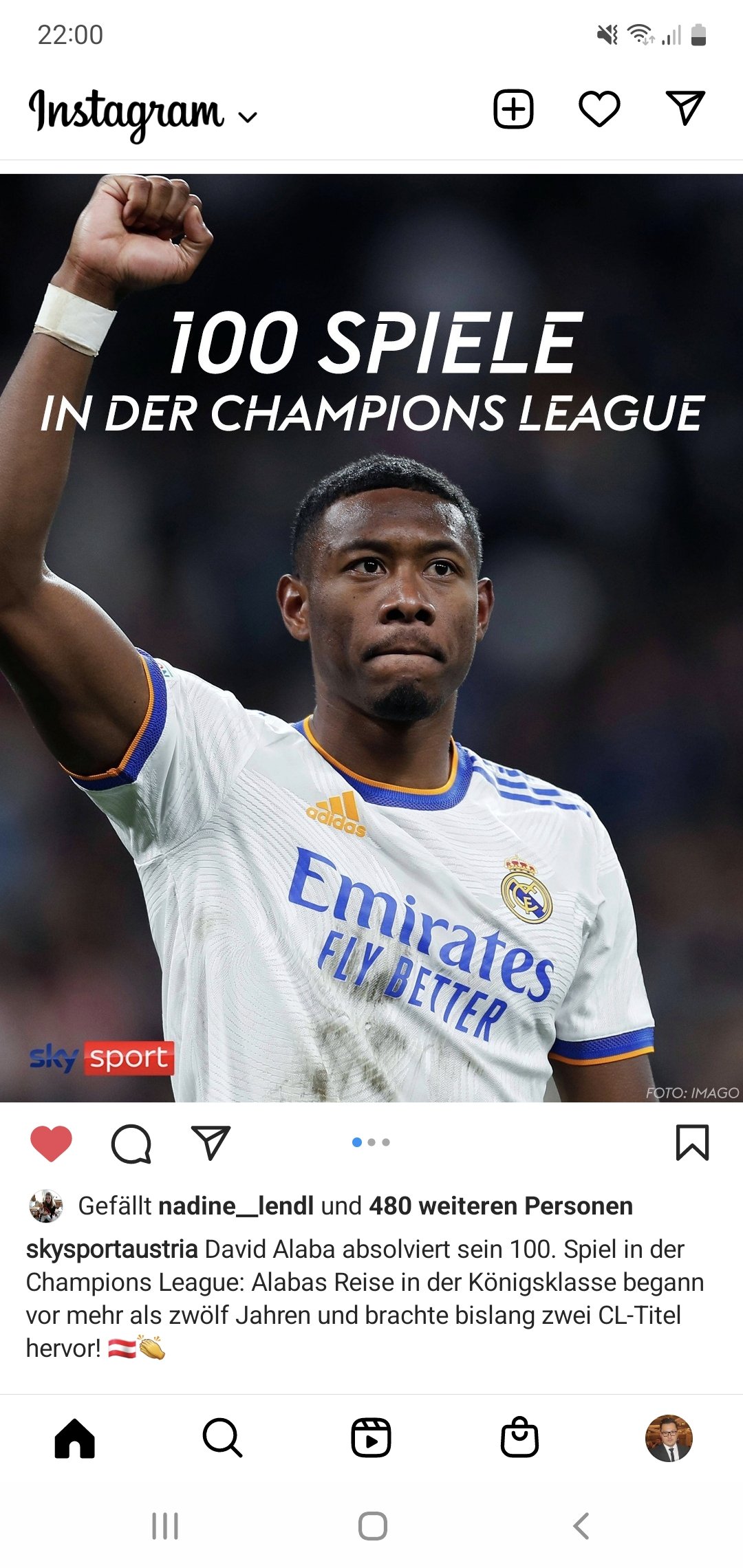
Task: Open the recent apps button
Action: 165,1526
